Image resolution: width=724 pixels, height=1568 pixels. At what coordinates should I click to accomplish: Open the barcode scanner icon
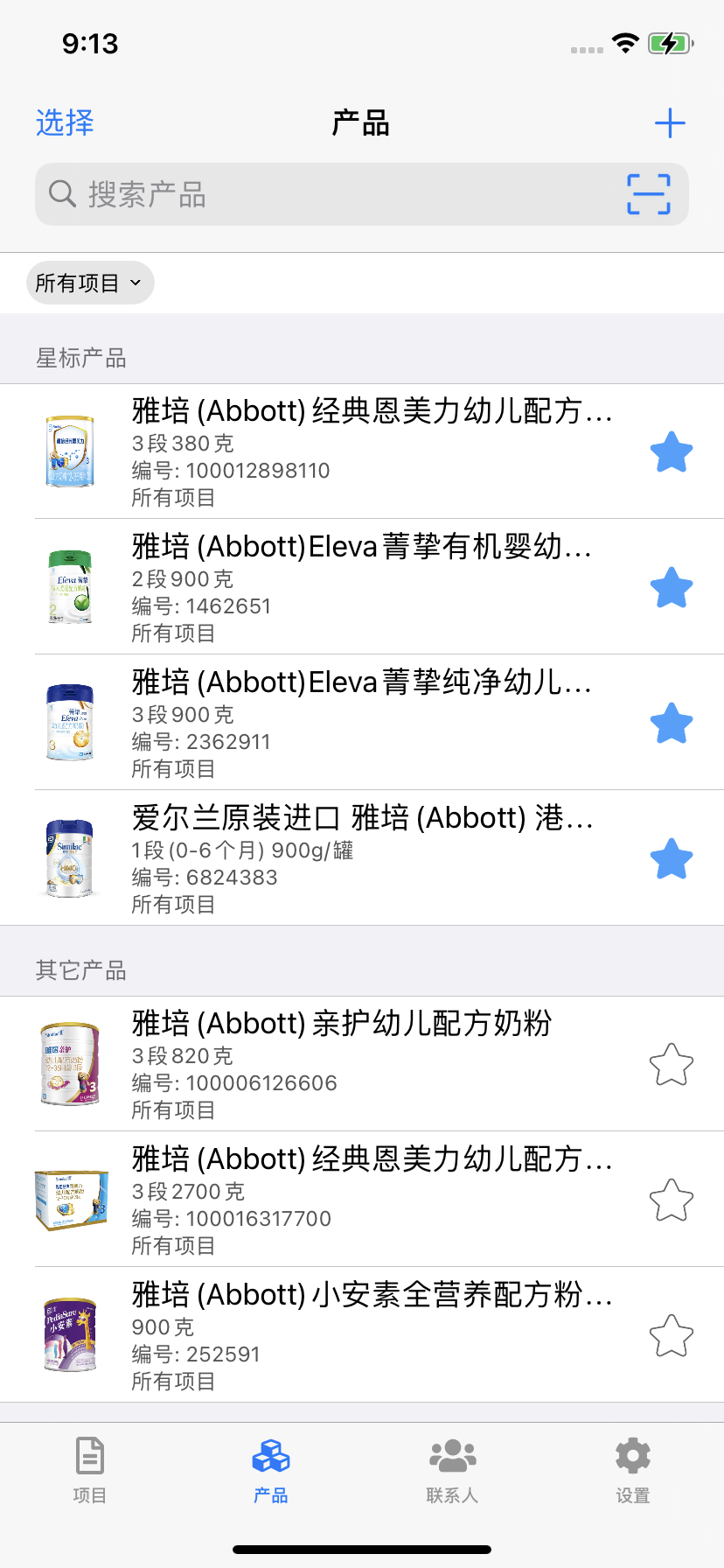click(649, 194)
